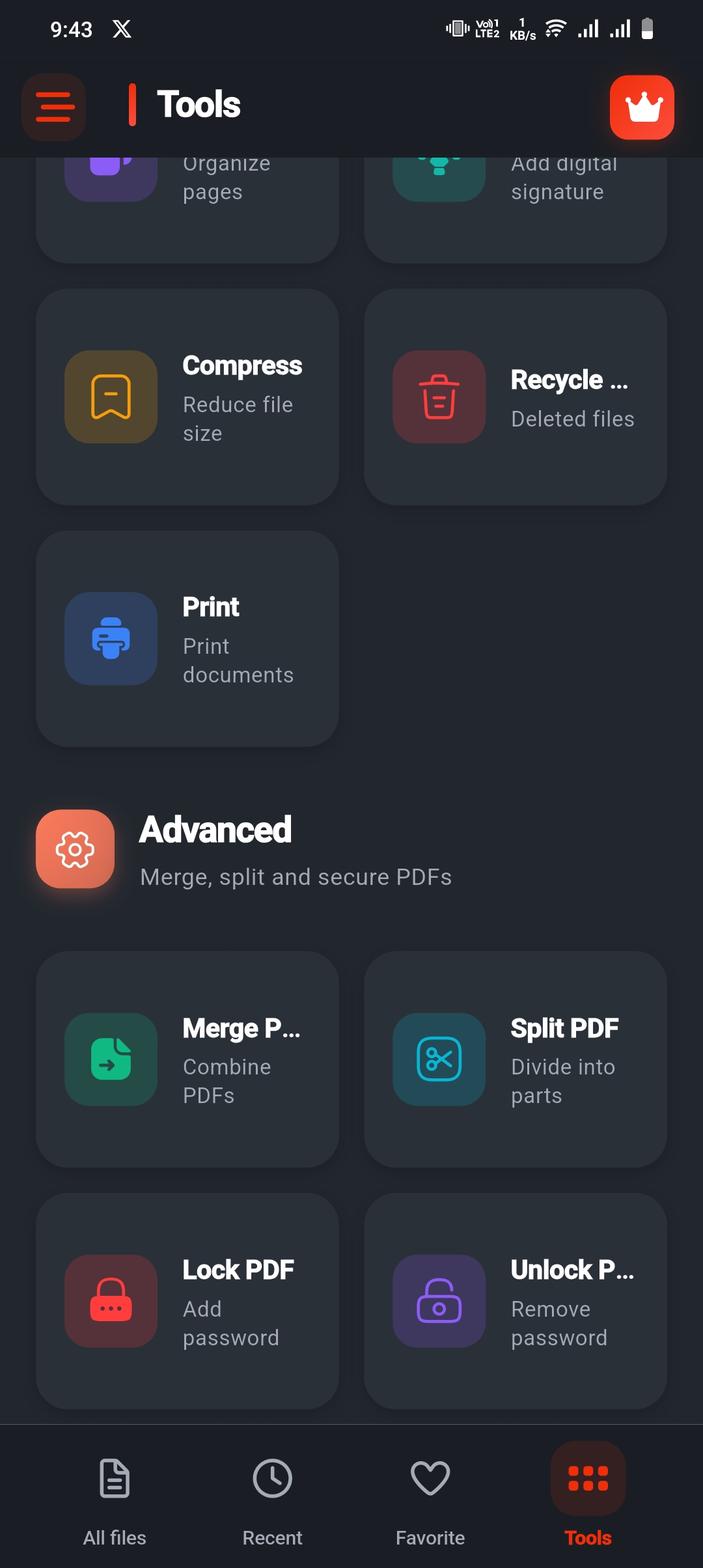
Task: Open the Add digital signature card
Action: pyautogui.click(x=516, y=210)
